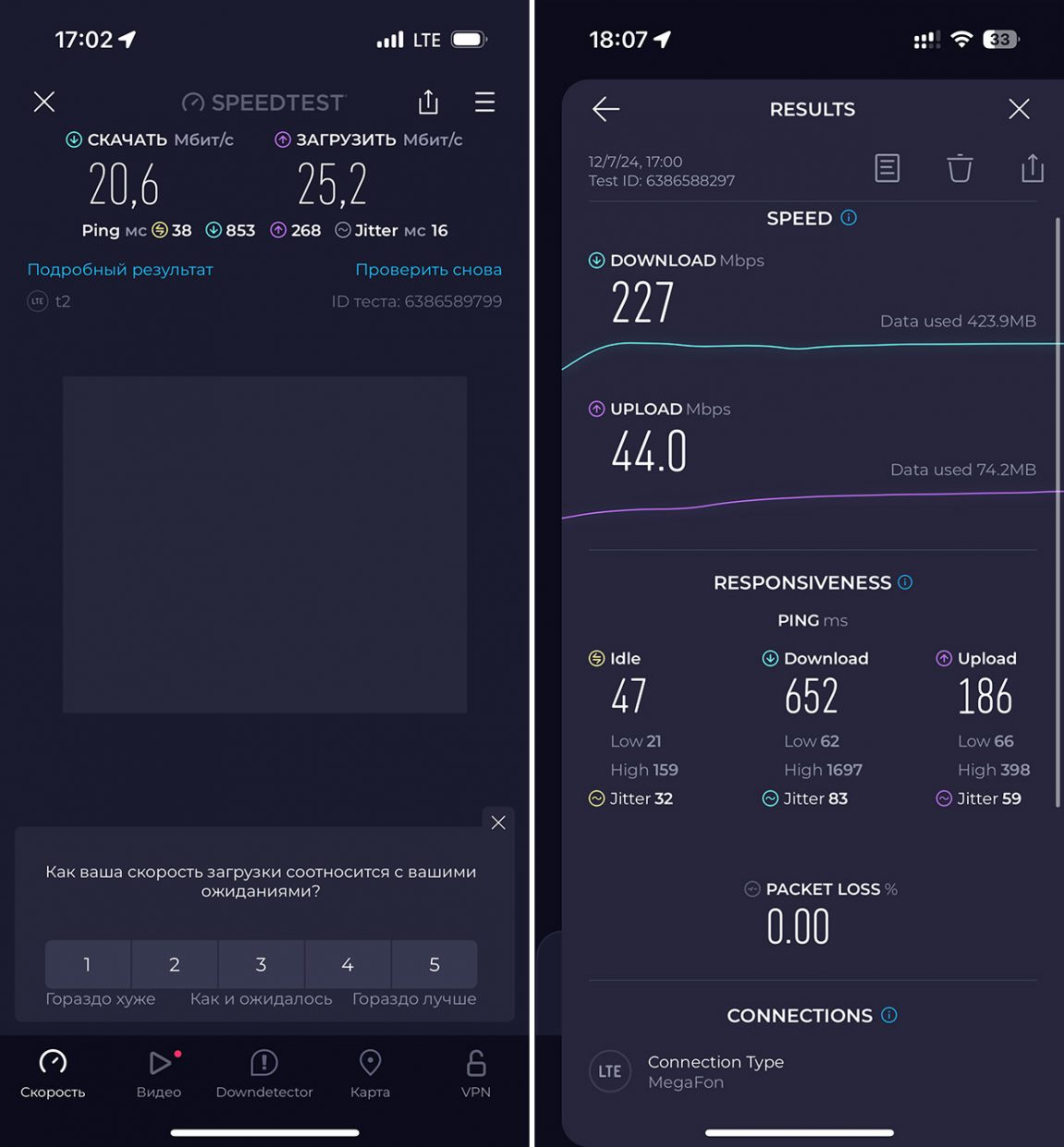Open notes icon beside the trash
This screenshot has width=1064, height=1147.
click(887, 168)
